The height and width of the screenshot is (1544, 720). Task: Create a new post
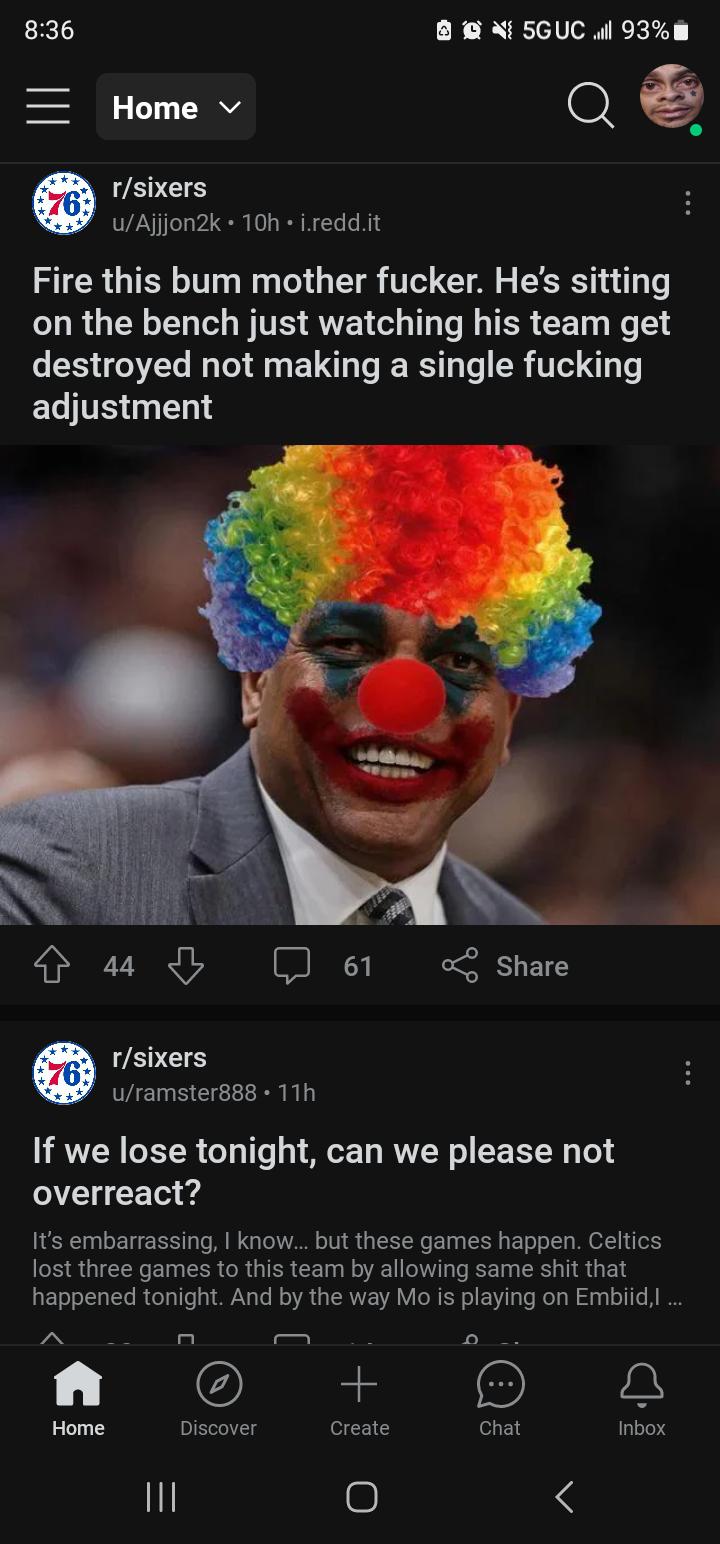point(359,1400)
